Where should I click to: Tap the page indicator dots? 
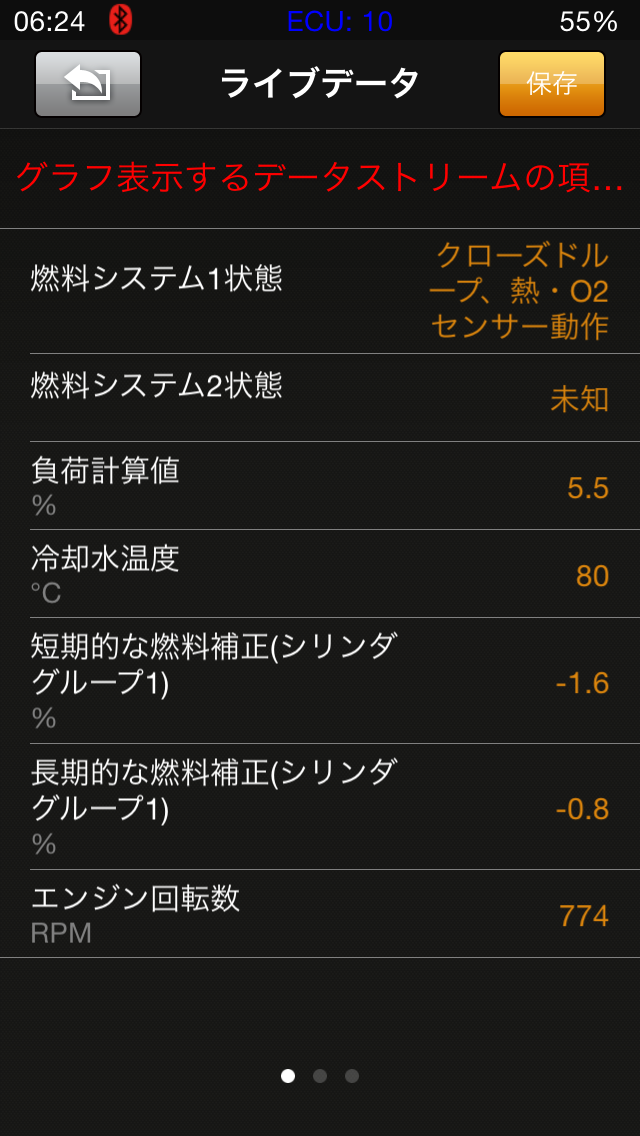point(320,1076)
